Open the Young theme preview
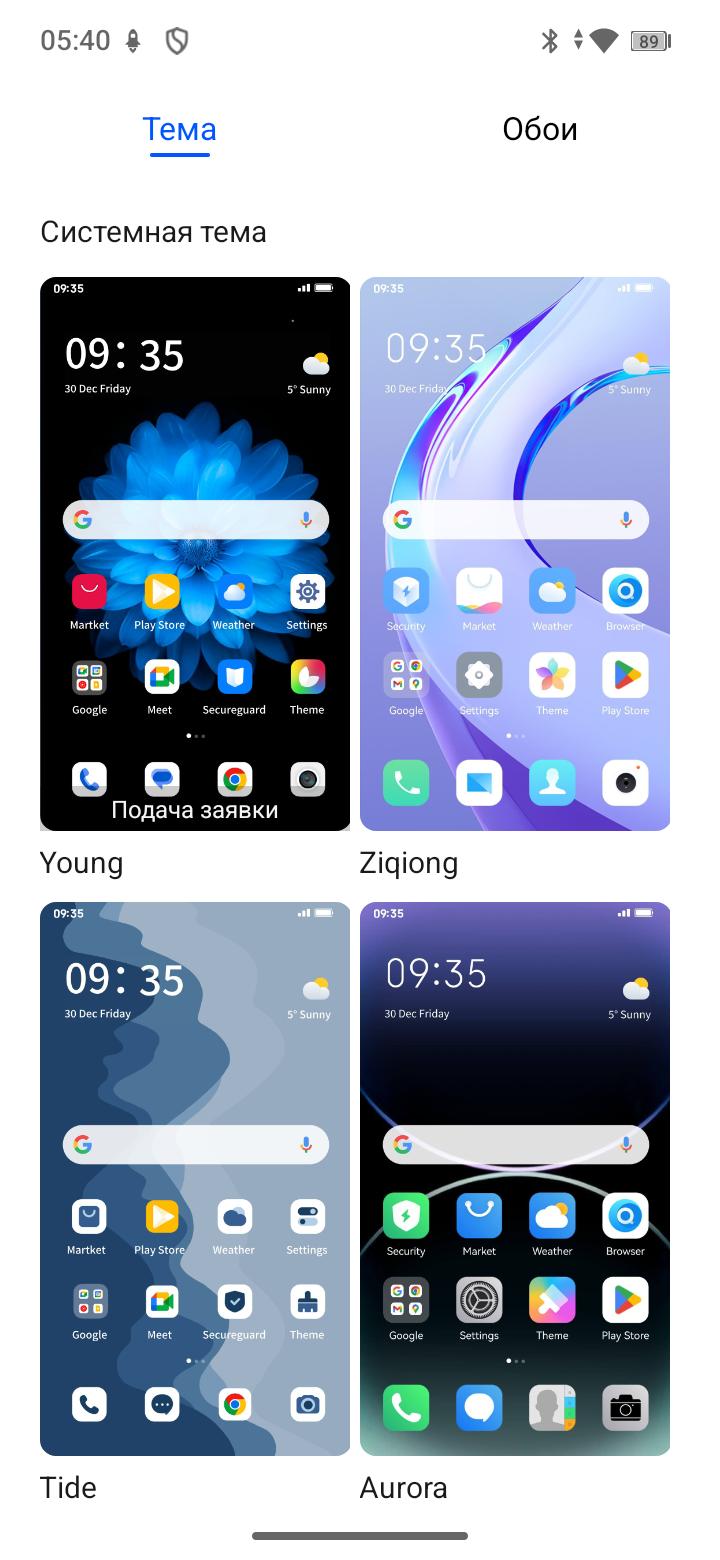 (x=195, y=553)
